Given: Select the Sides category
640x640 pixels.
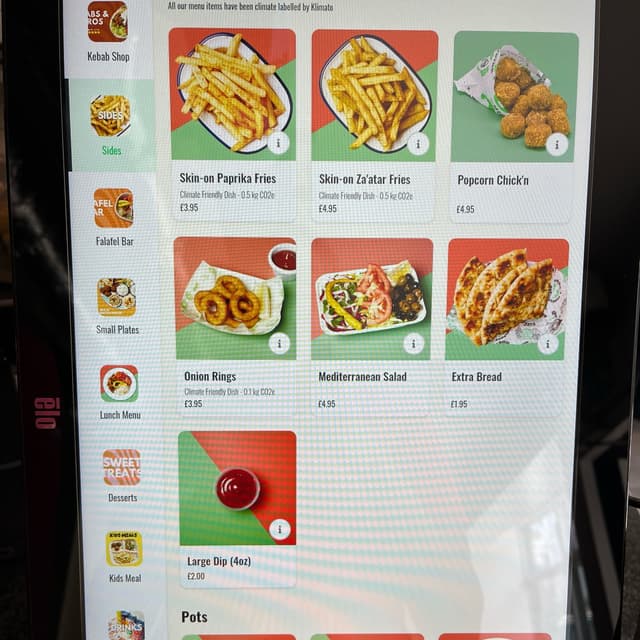Looking at the screenshot, I should pos(110,124).
